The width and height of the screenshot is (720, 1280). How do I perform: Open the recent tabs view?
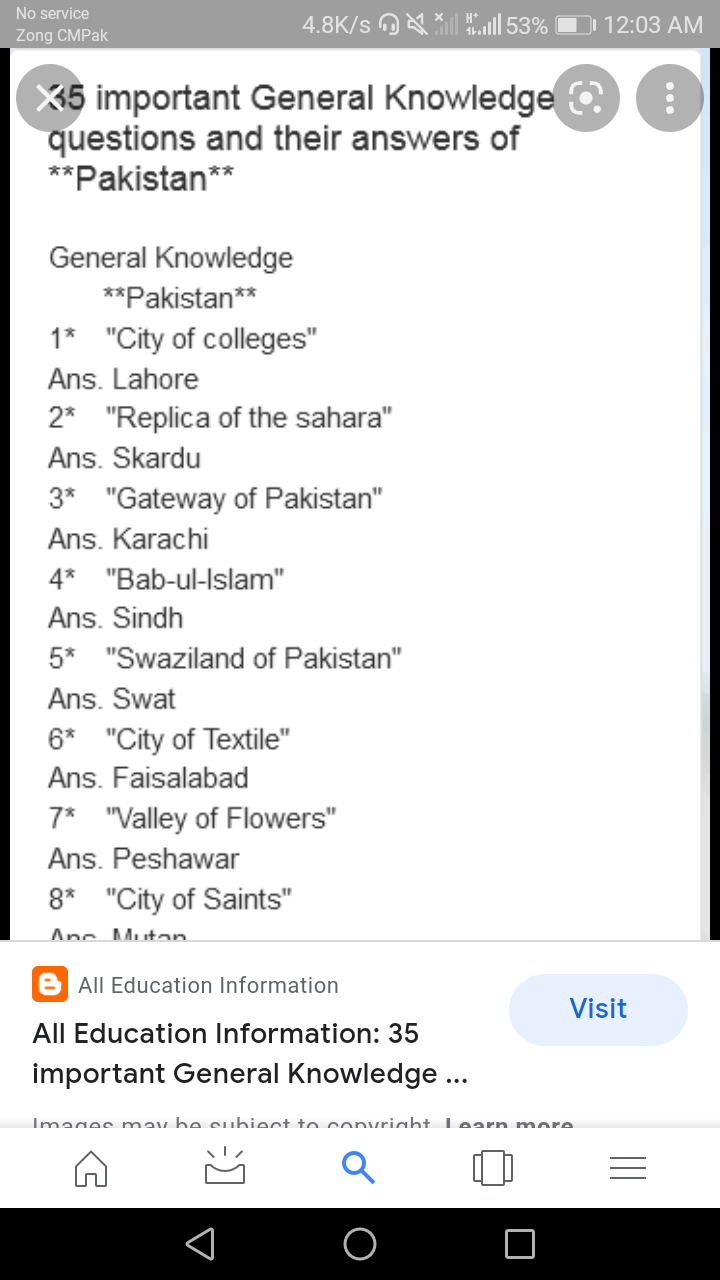coord(492,1167)
